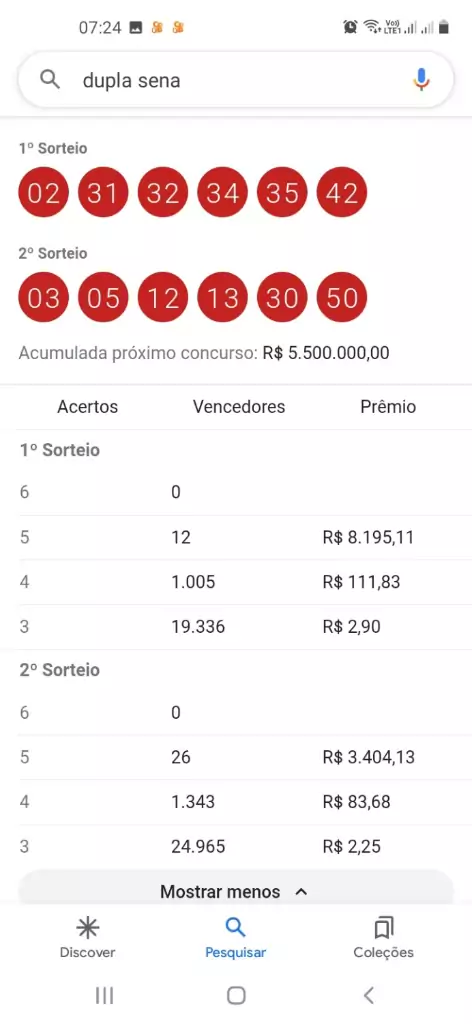Collapse results with 'Mostrar menos'
The width and height of the screenshot is (472, 1024).
click(x=236, y=891)
